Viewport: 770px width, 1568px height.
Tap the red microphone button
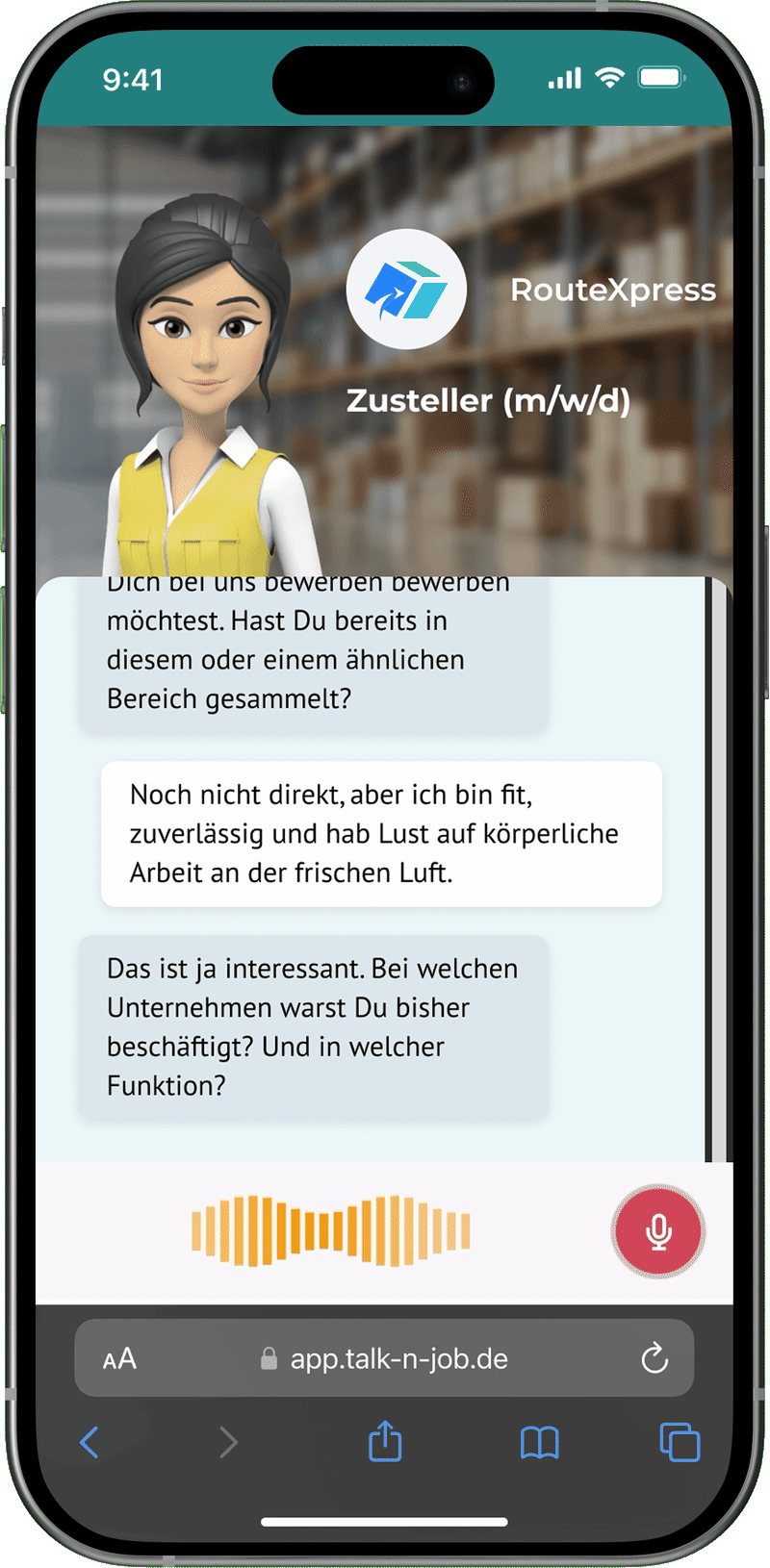click(658, 1231)
